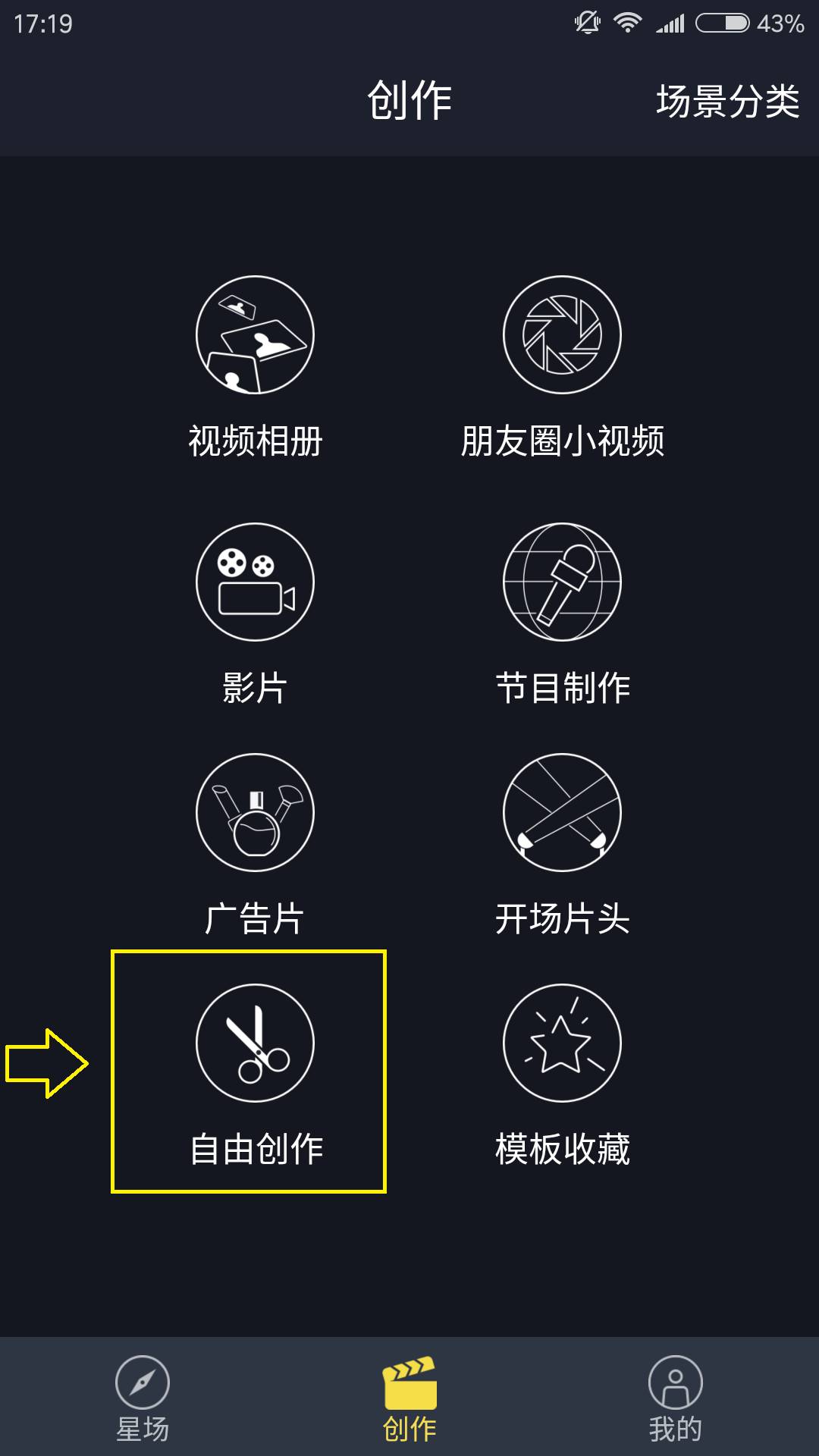
Task: Open the 节目制作 microphone globe icon
Action: click(x=561, y=582)
